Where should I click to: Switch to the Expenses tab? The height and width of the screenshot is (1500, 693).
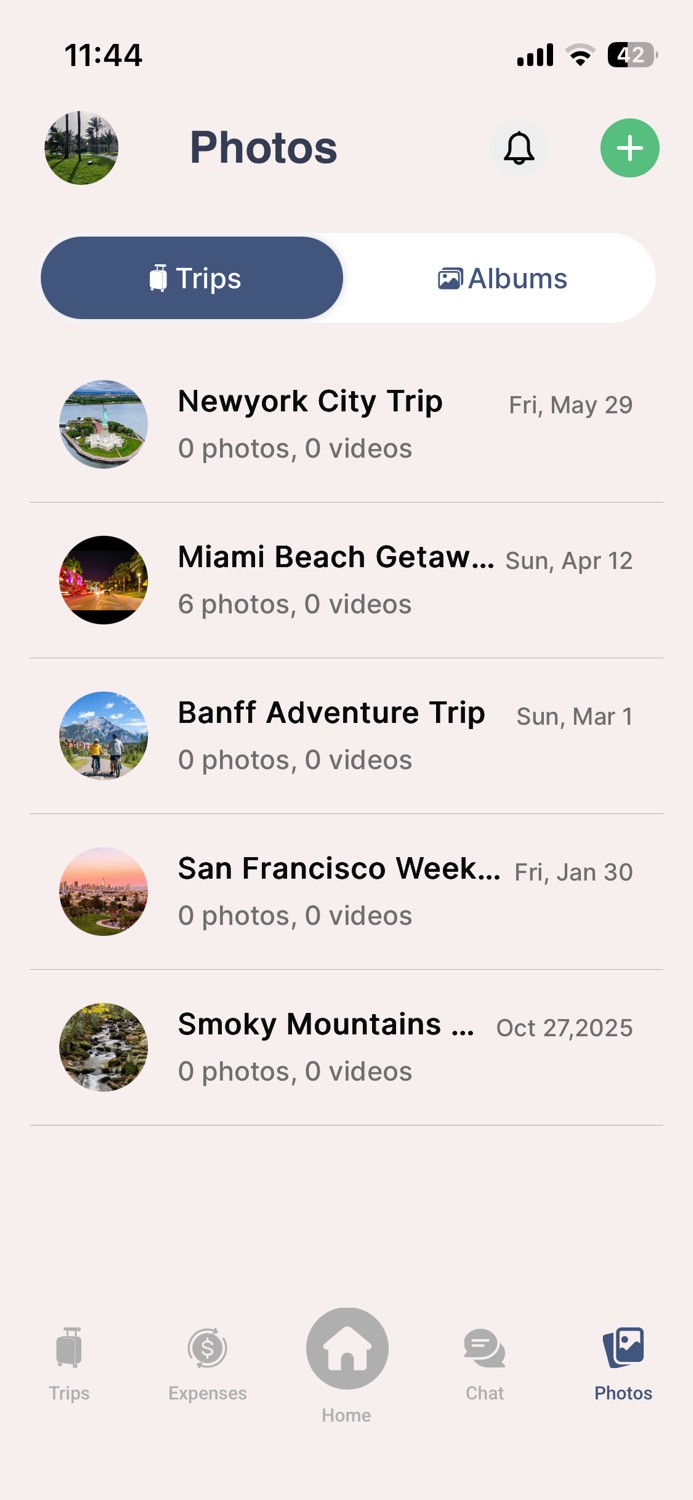pos(207,1364)
